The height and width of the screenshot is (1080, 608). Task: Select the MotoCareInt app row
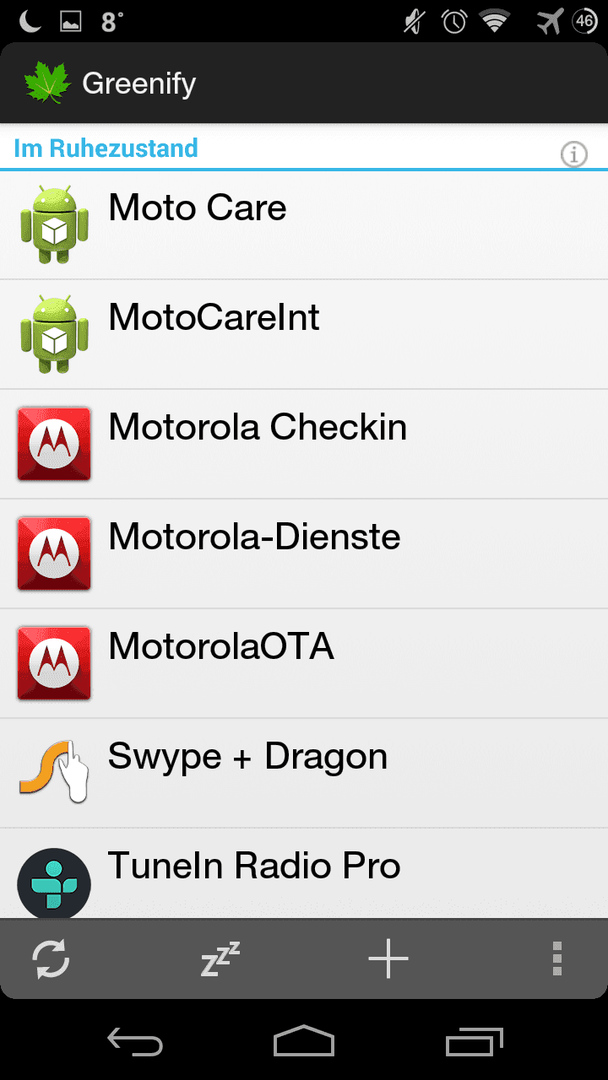[x=304, y=334]
